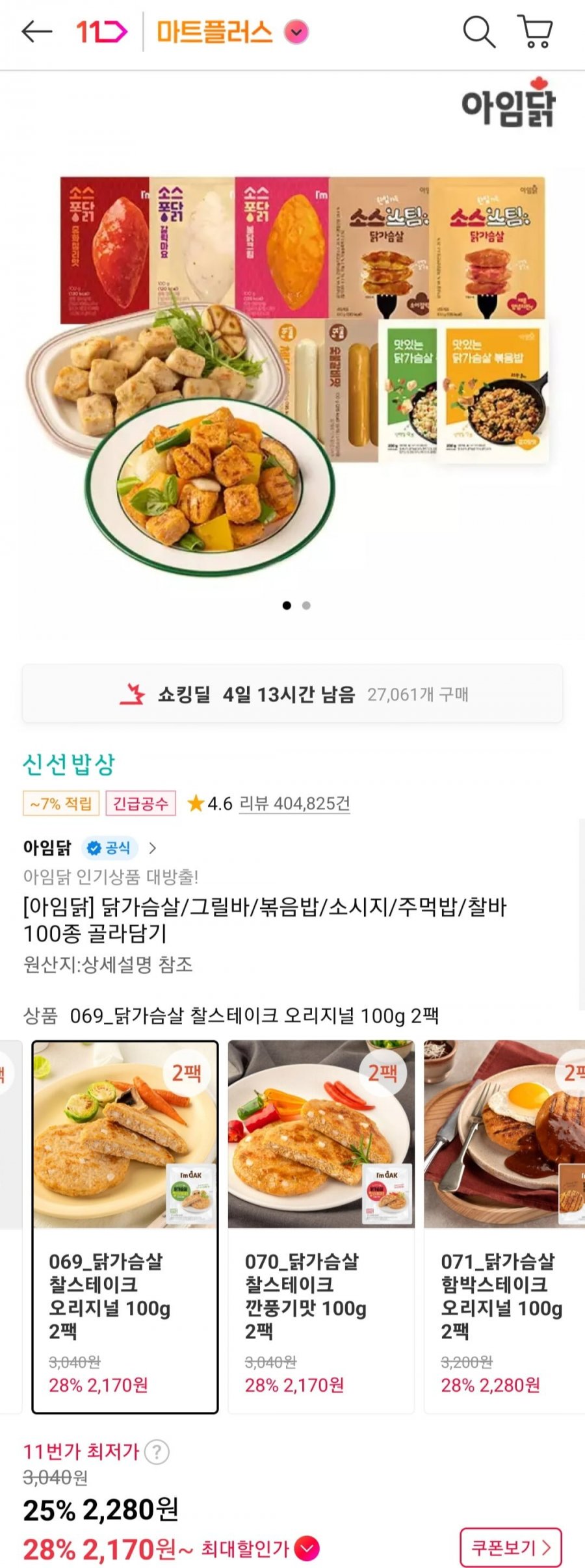Screen dimensions: 585x1568
Task: Tap the 쿠폰보기 button
Action: pos(510,1547)
